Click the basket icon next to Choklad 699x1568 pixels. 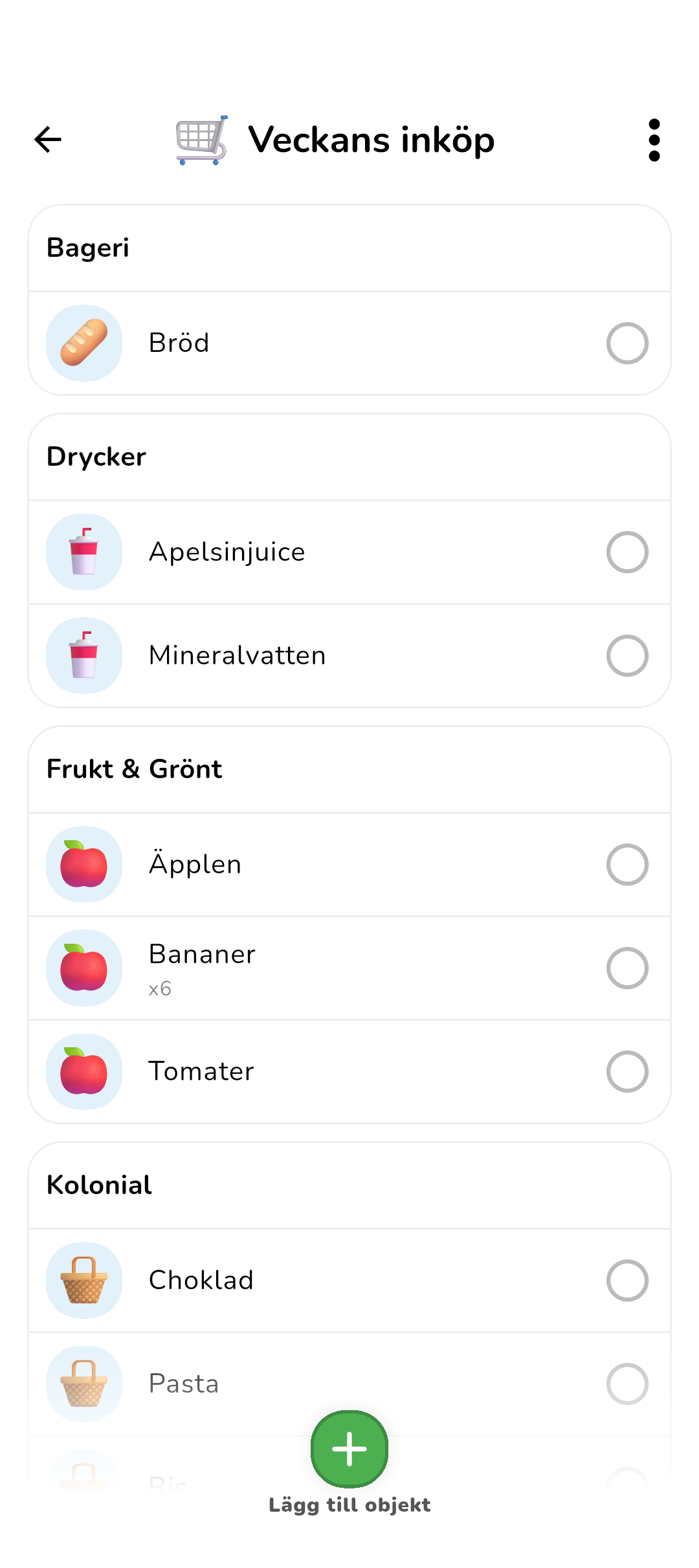tap(84, 1281)
